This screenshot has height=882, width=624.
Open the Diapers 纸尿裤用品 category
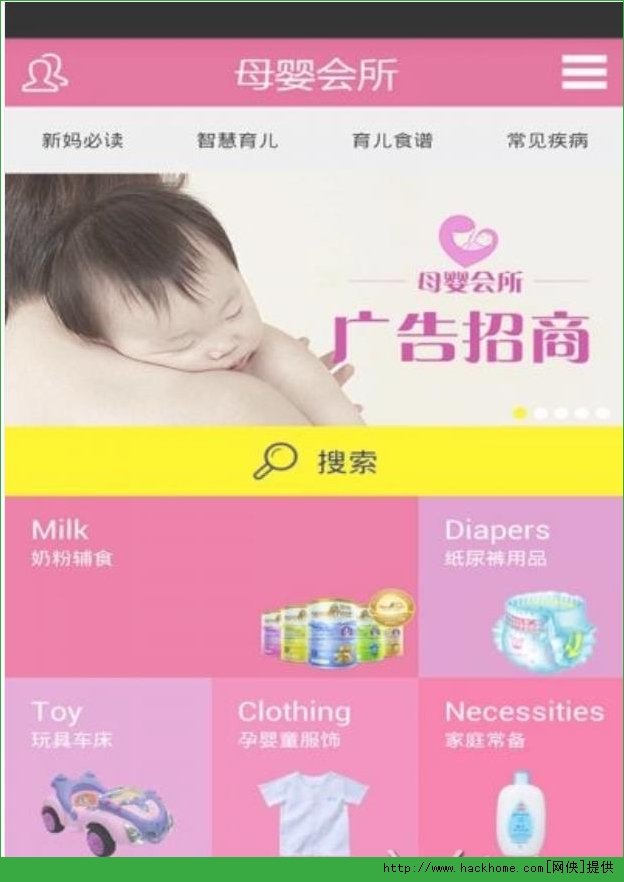(521, 587)
